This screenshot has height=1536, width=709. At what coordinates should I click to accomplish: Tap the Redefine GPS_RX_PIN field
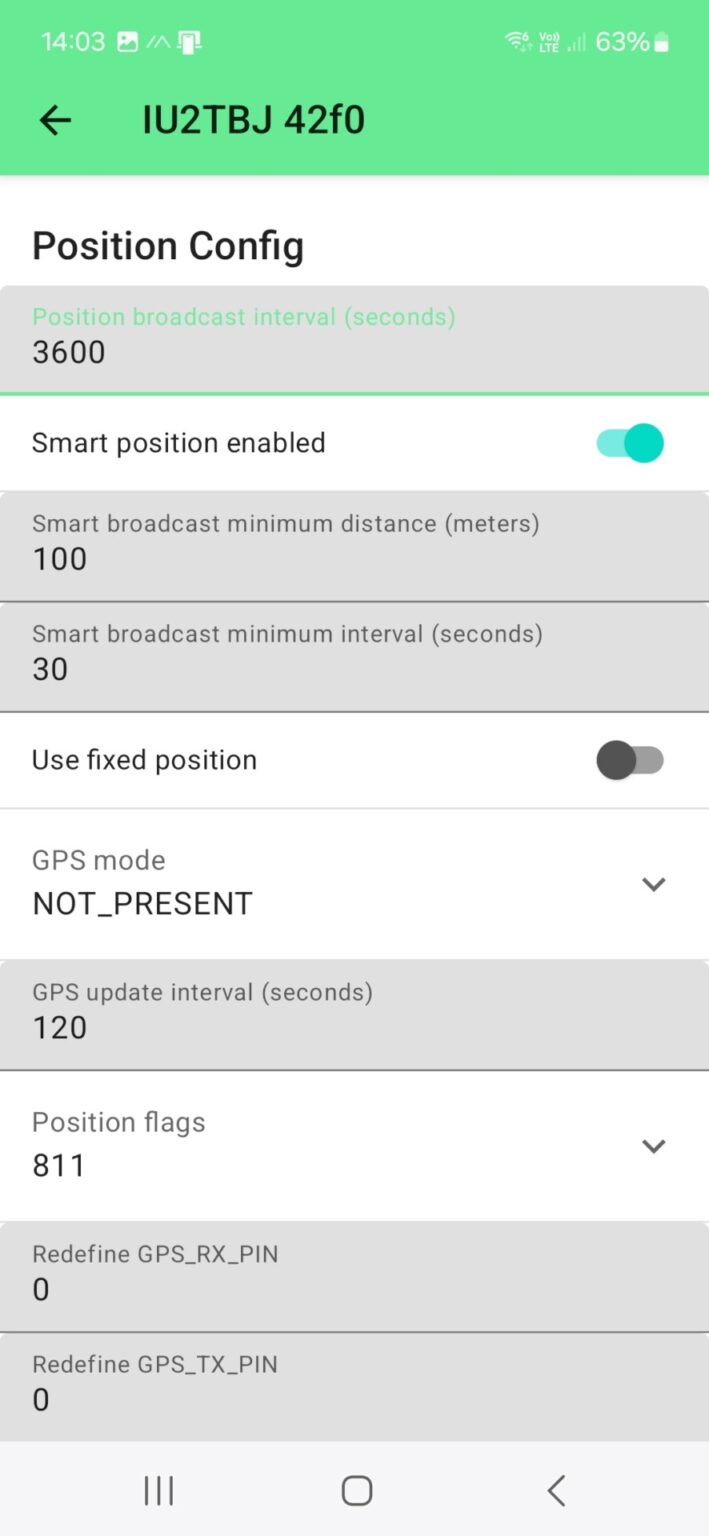pyautogui.click(x=354, y=1277)
